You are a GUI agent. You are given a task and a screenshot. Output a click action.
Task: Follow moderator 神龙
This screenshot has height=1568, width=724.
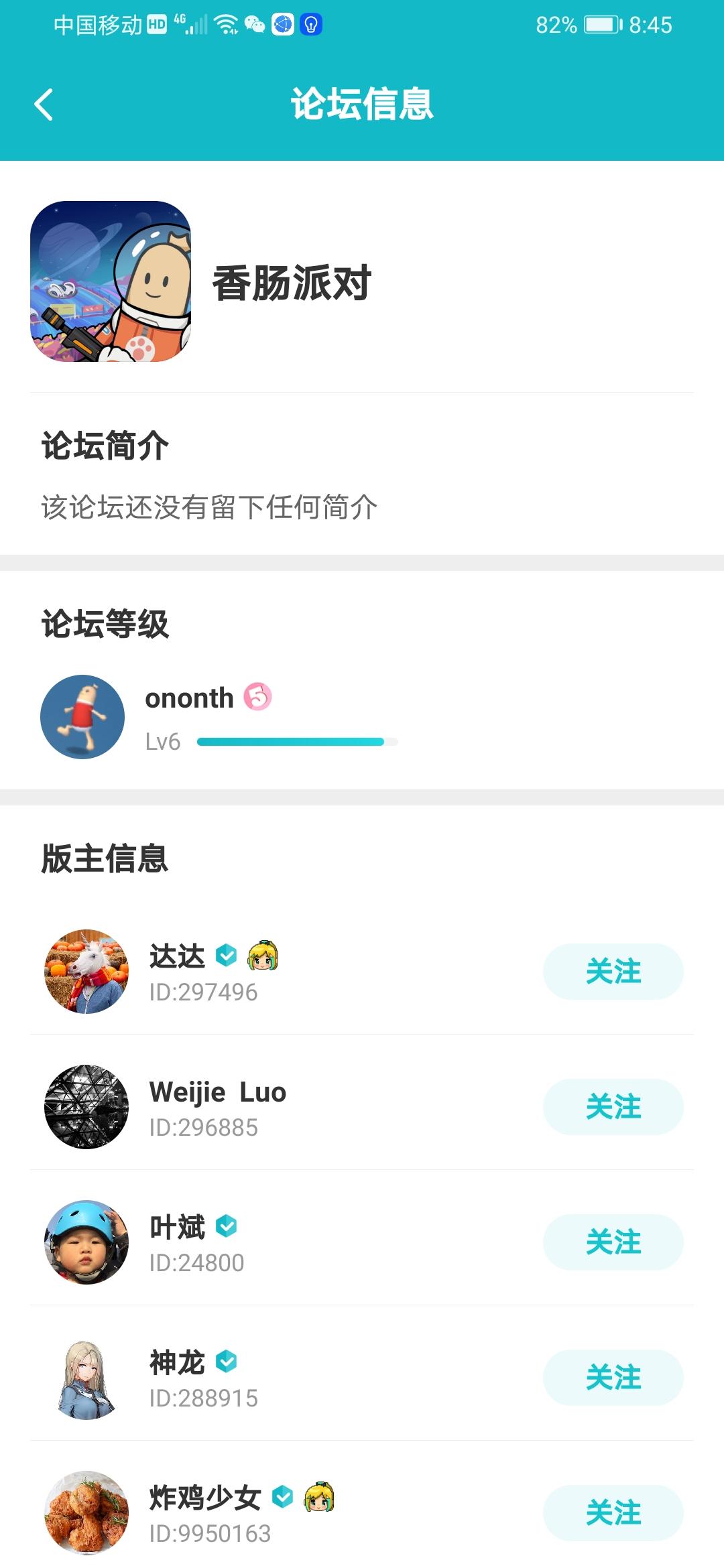click(x=613, y=1378)
